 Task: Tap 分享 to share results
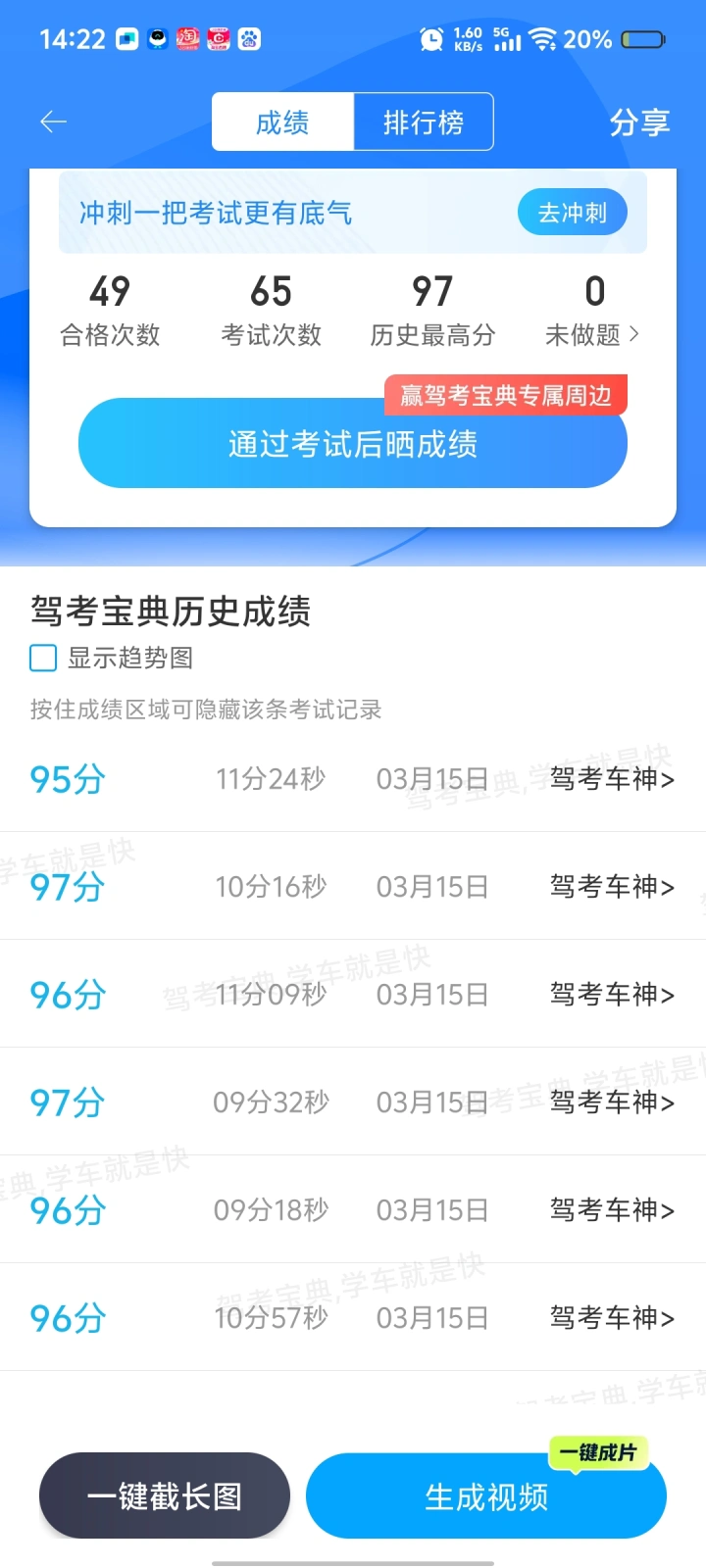(639, 122)
